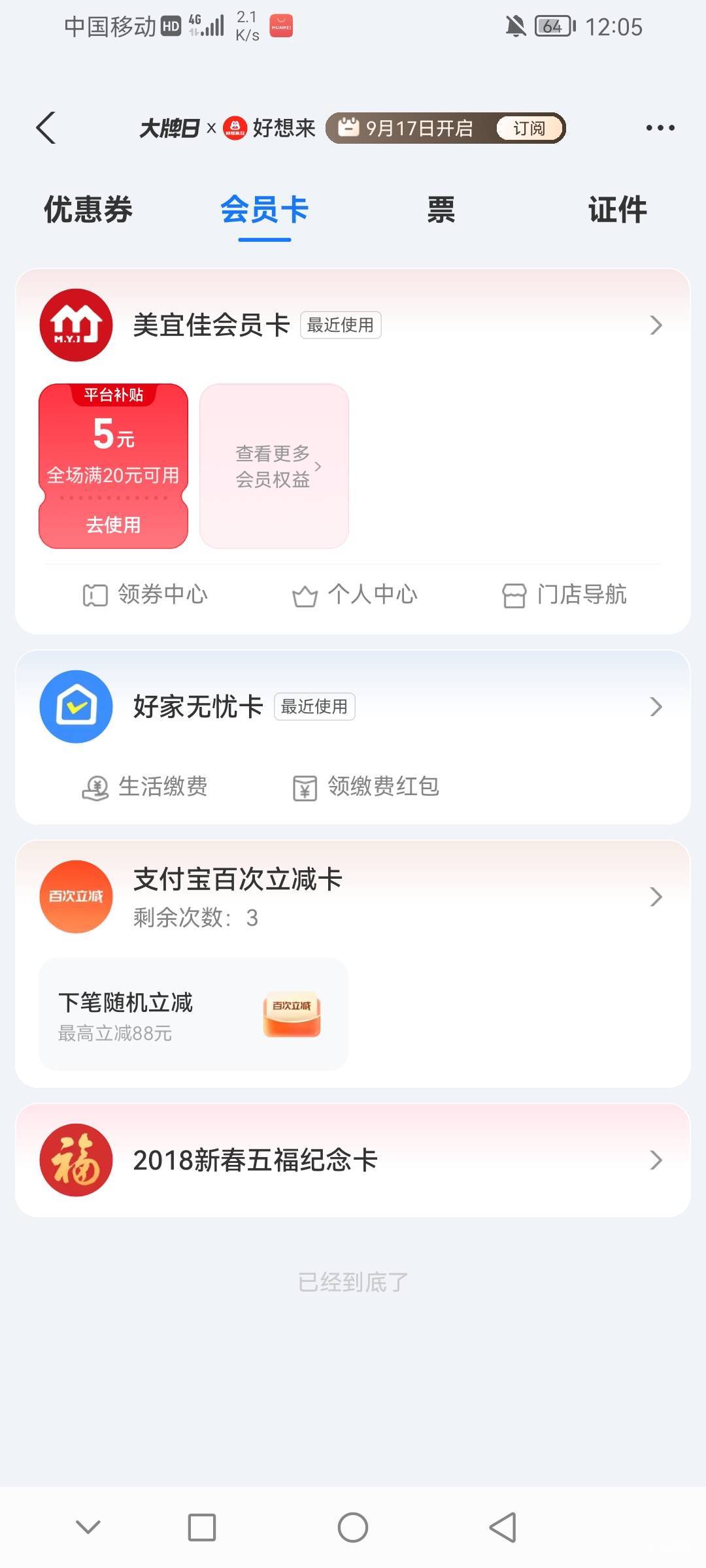Tap 领缴费红包 shortcut

(366, 787)
